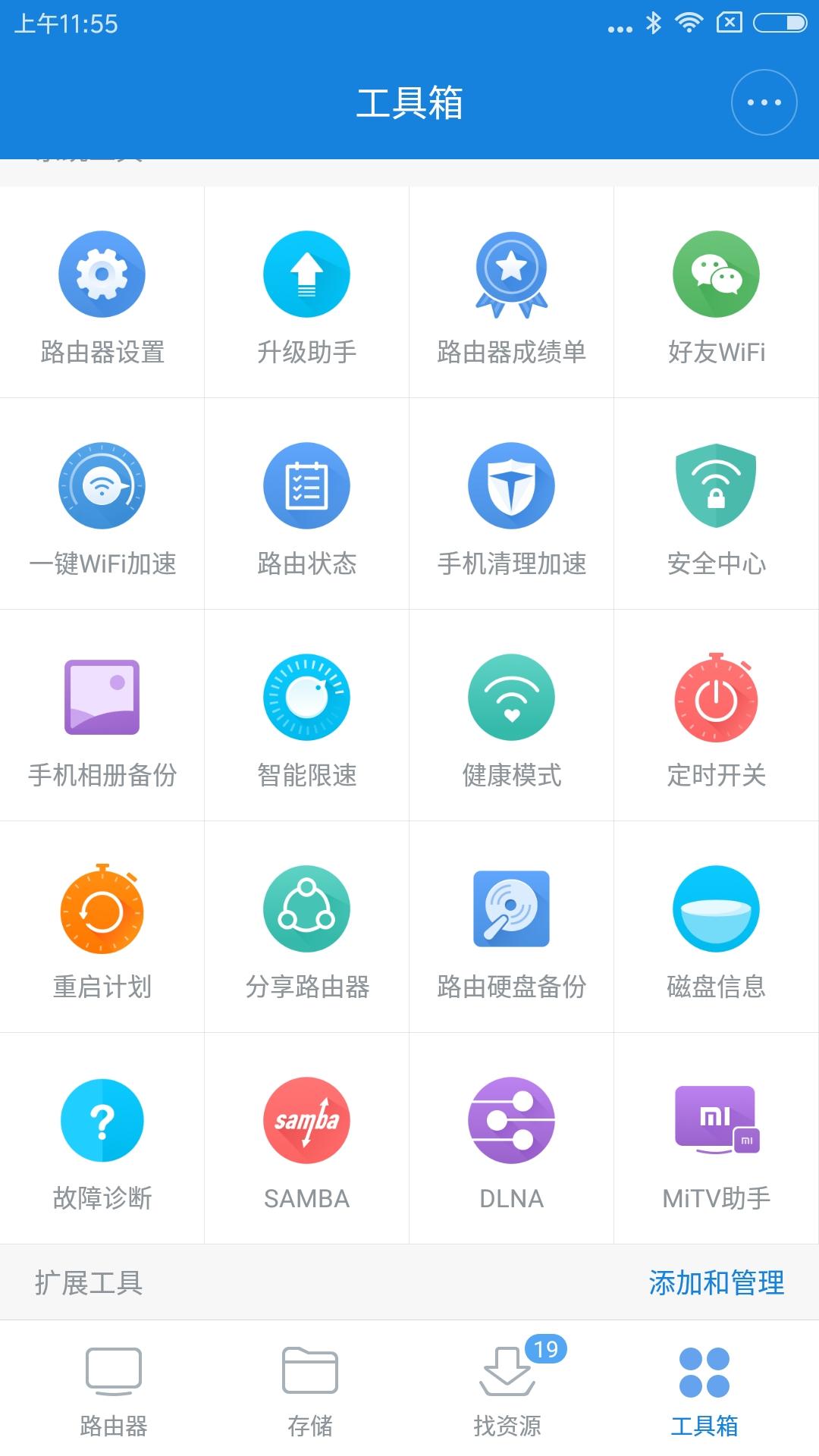Open the 路由器设置 router settings tool
This screenshot has width=819, height=1456.
pos(102,296)
